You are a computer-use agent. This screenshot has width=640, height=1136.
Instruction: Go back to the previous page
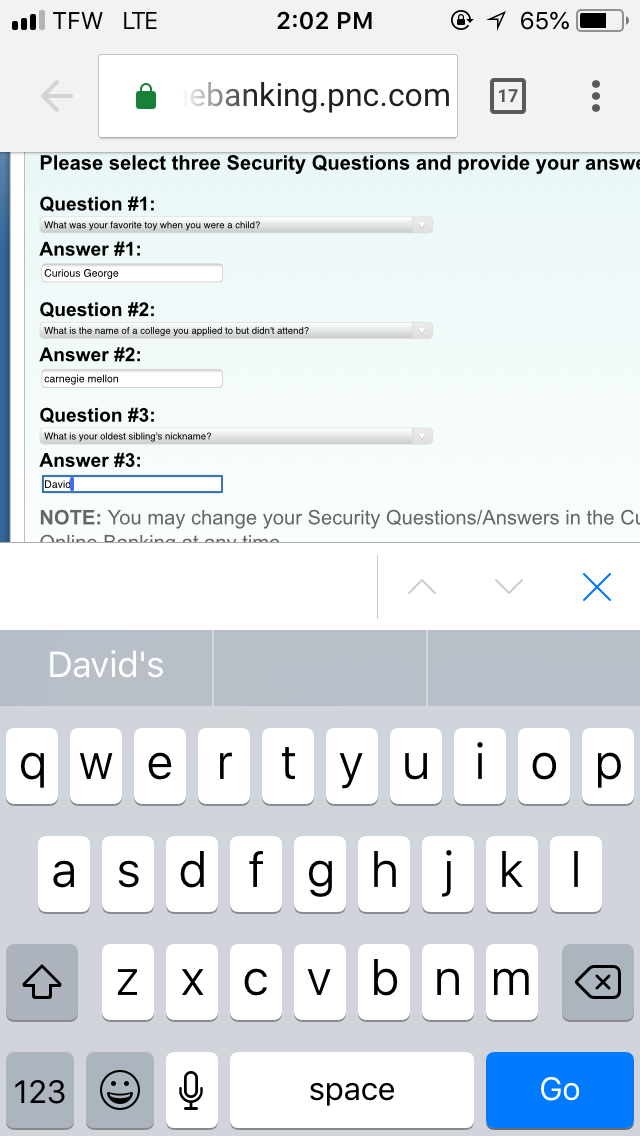57,96
